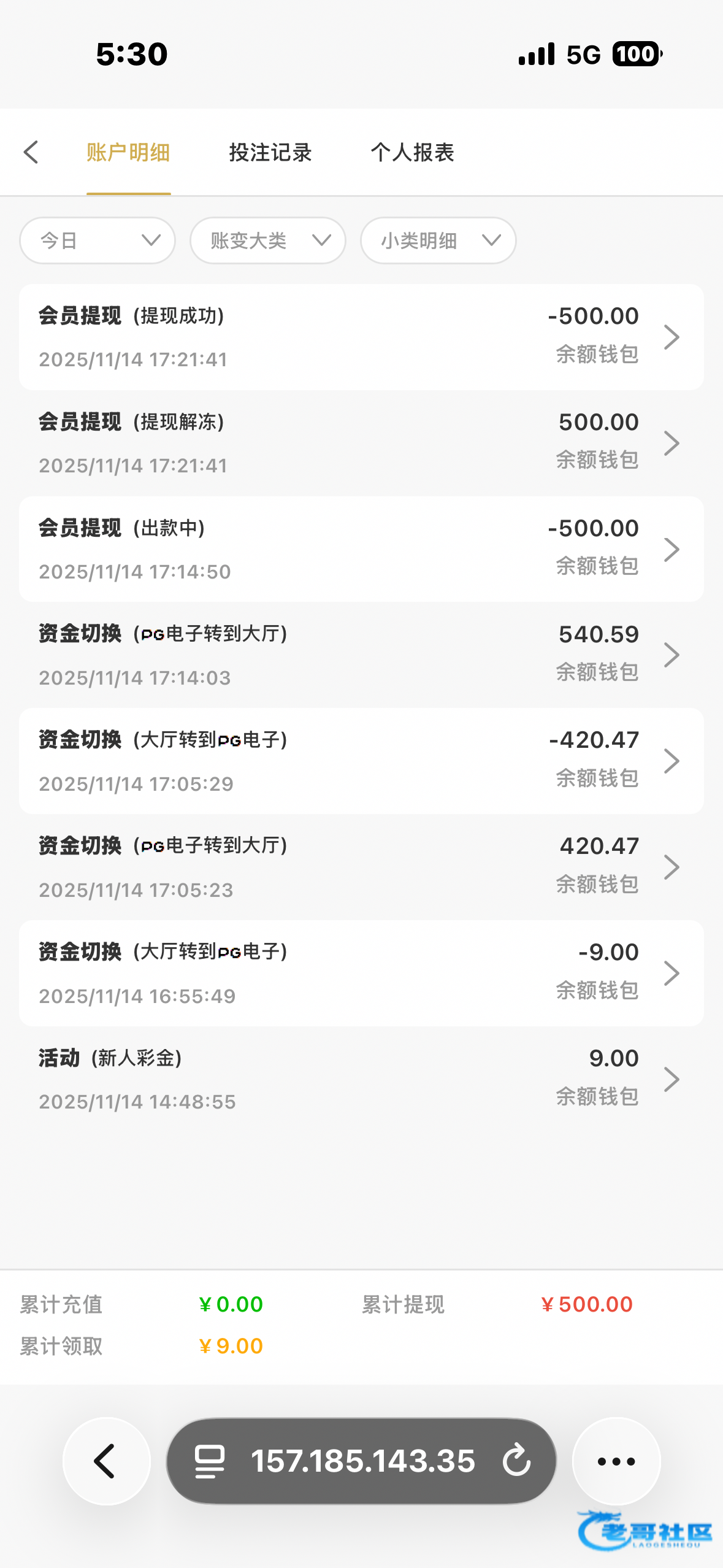This screenshot has width=723, height=1568.
Task: Open the 小类明细 filter dropdown
Action: coord(438,240)
